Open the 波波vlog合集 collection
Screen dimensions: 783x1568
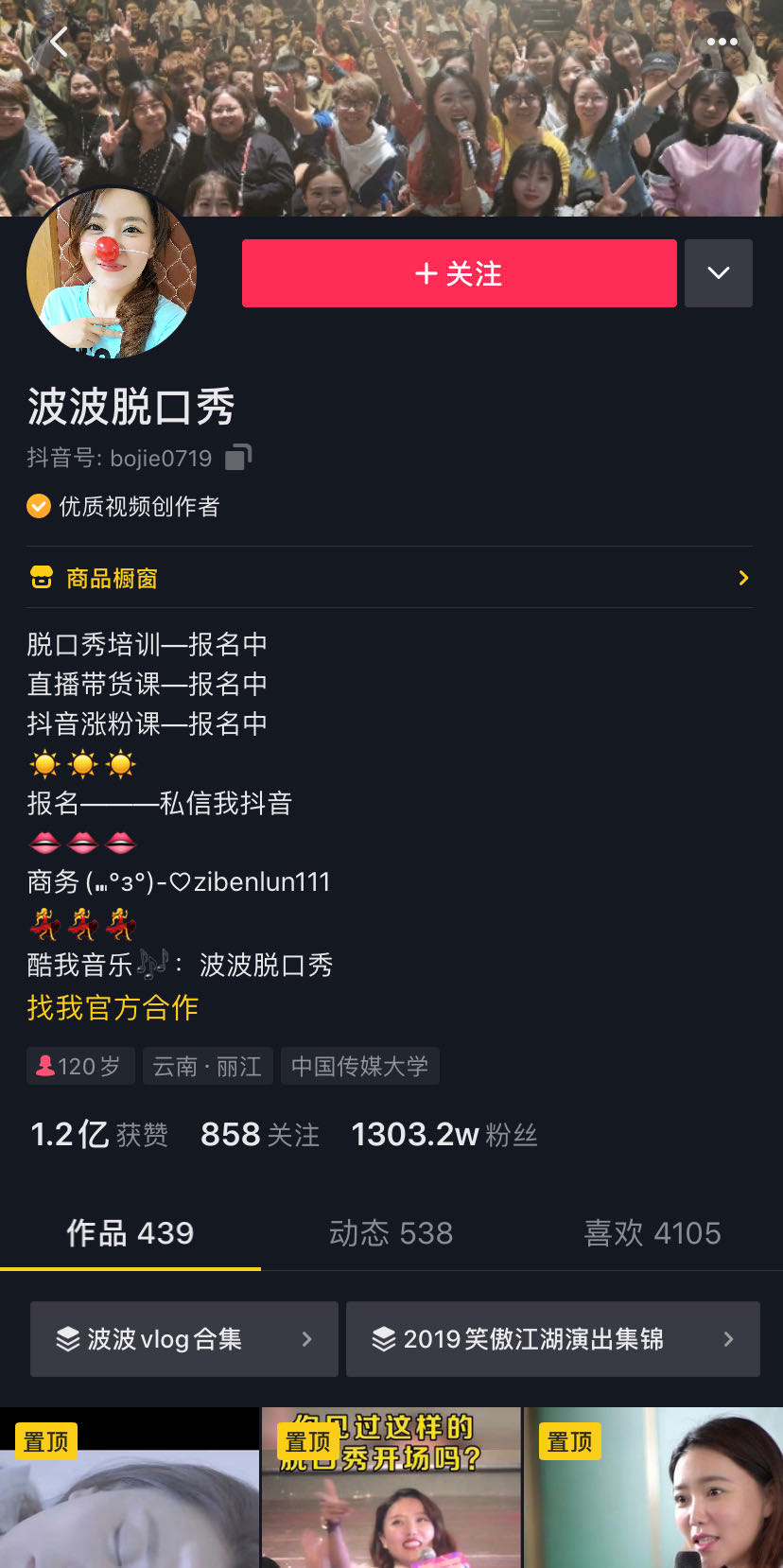coord(183,1339)
